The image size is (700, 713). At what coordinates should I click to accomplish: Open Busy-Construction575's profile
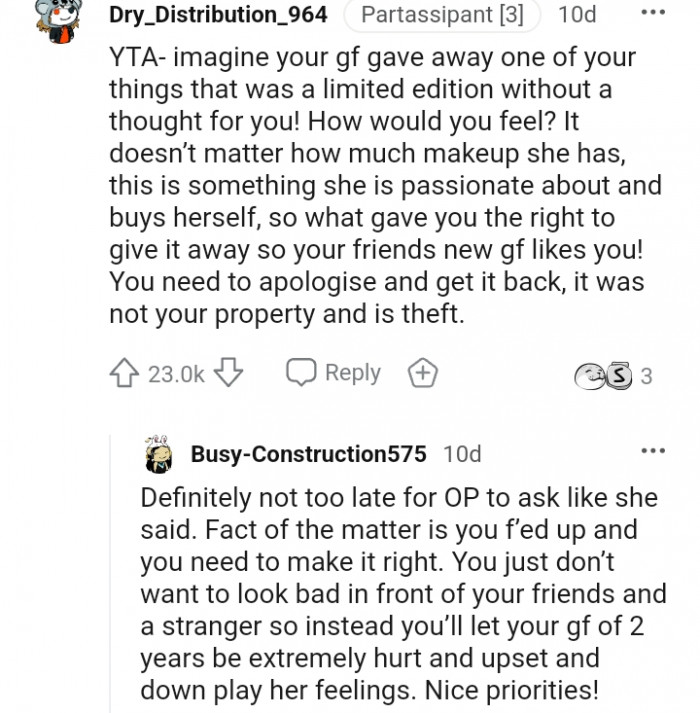point(308,453)
